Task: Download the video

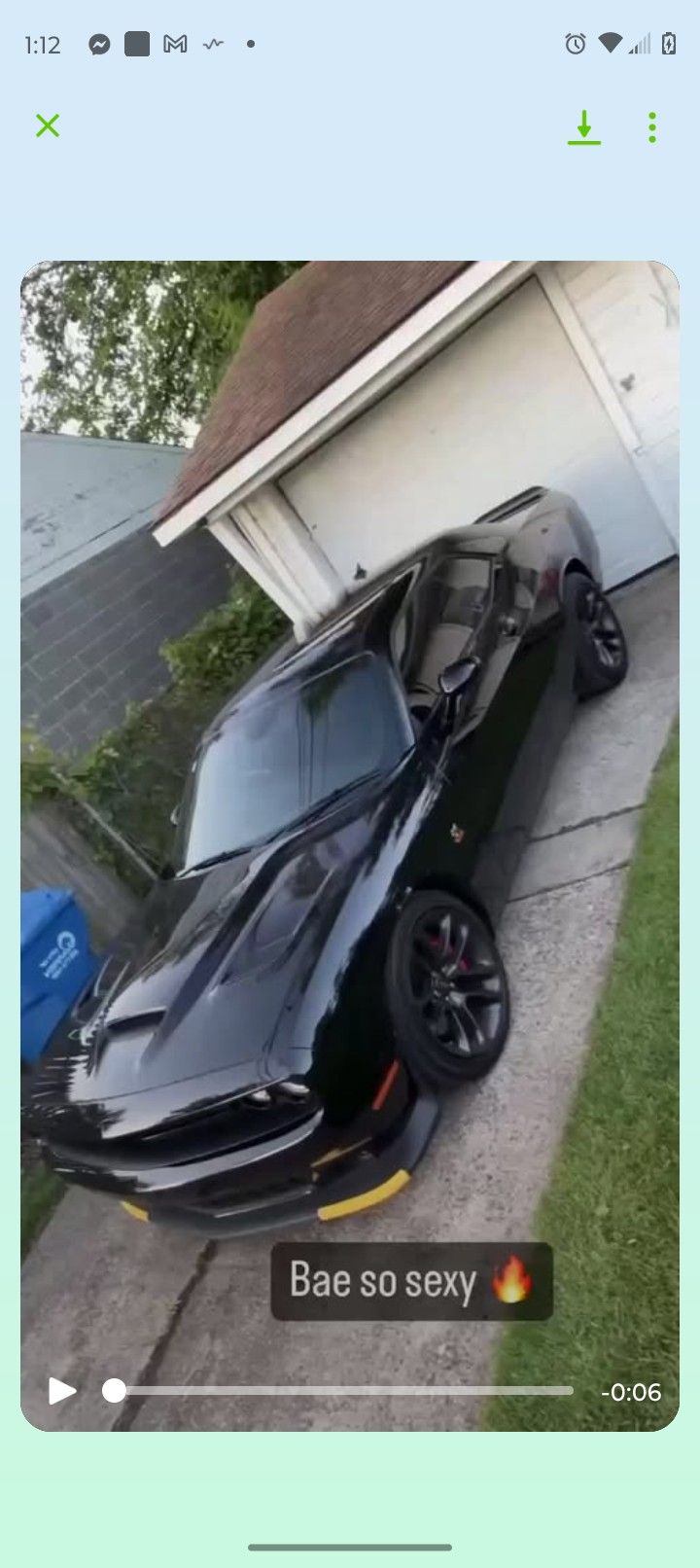Action: 583,127
